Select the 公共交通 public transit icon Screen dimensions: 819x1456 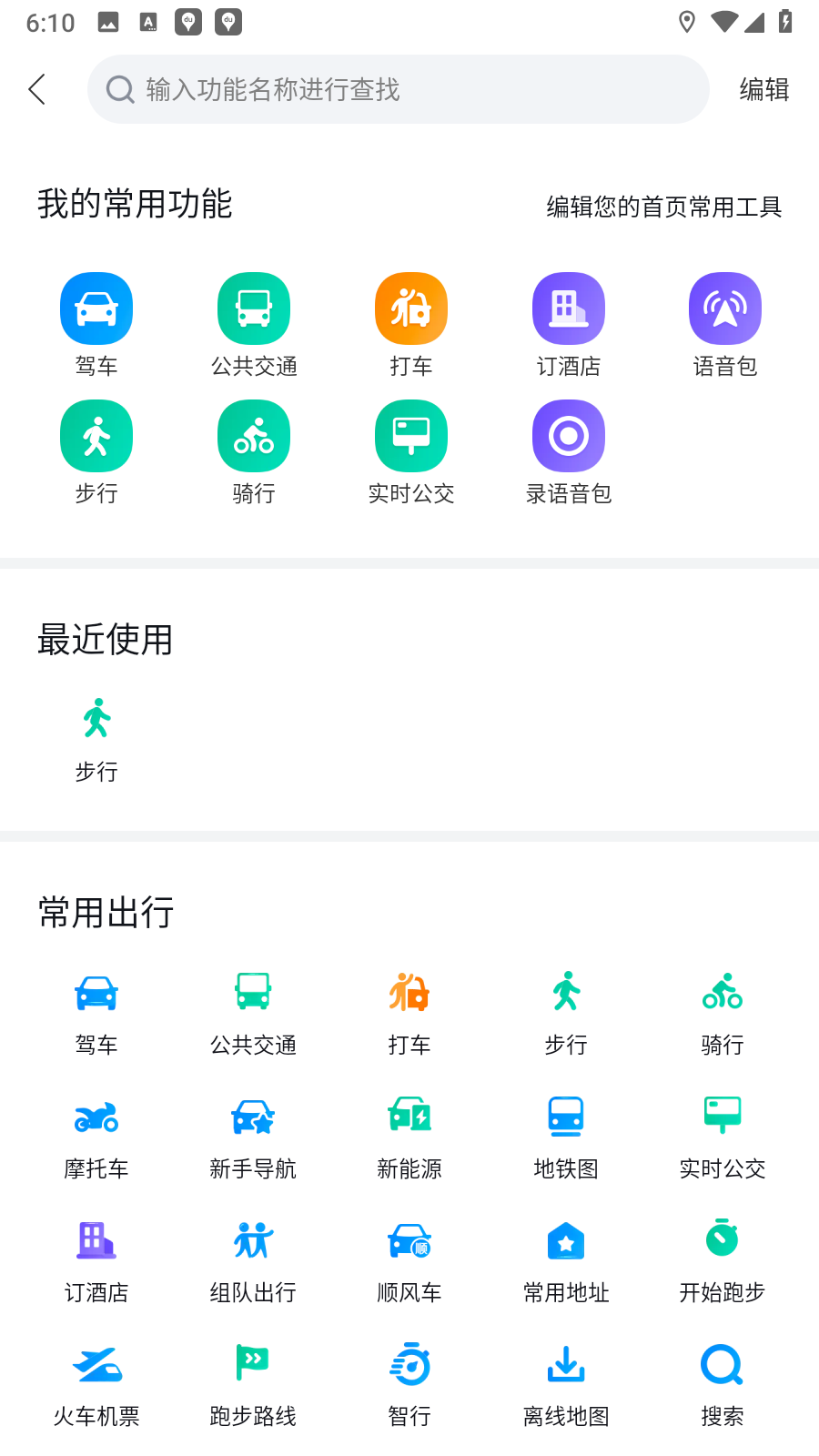click(253, 308)
